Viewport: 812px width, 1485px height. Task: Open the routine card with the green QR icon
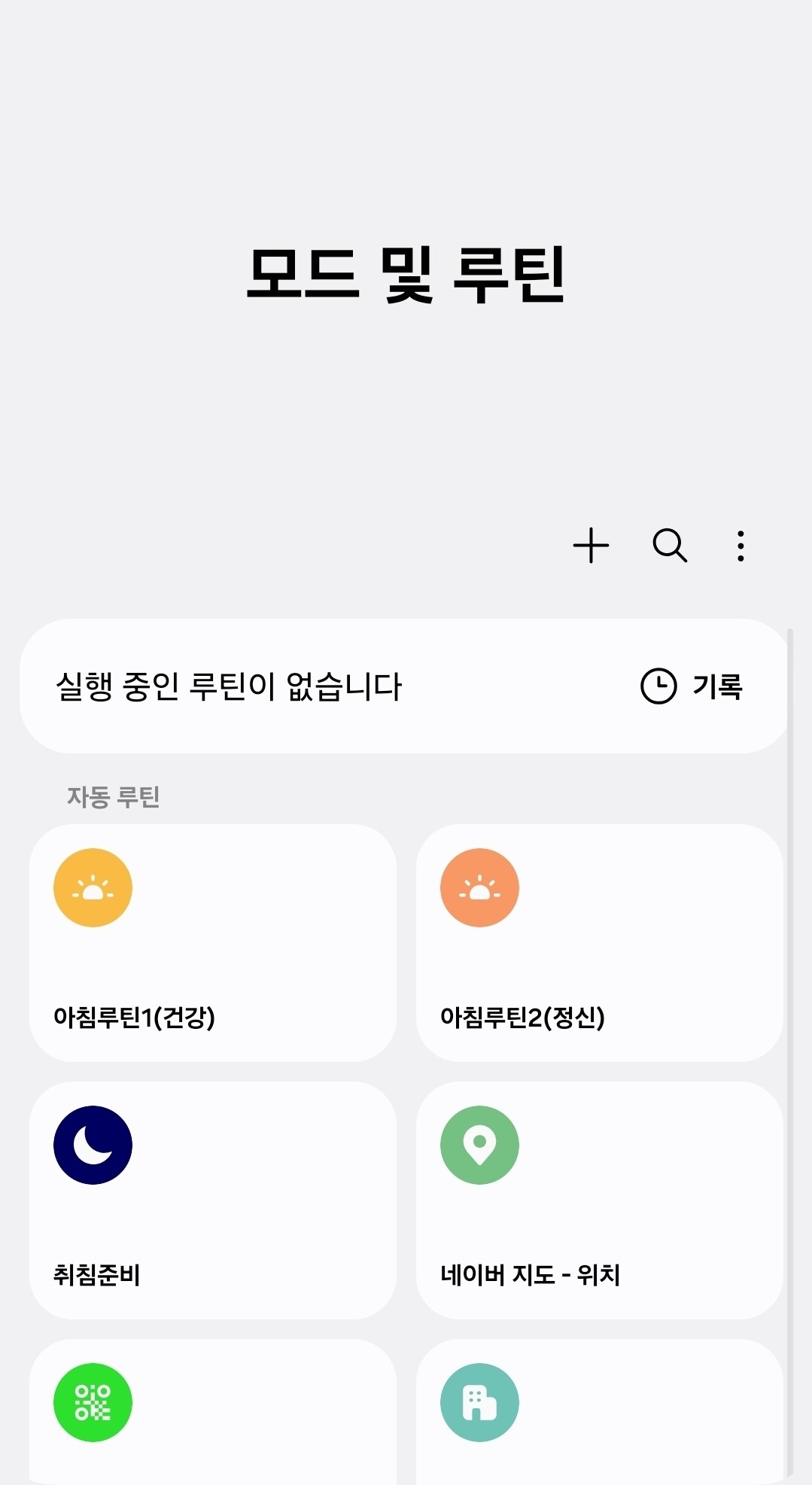pos(213,1412)
